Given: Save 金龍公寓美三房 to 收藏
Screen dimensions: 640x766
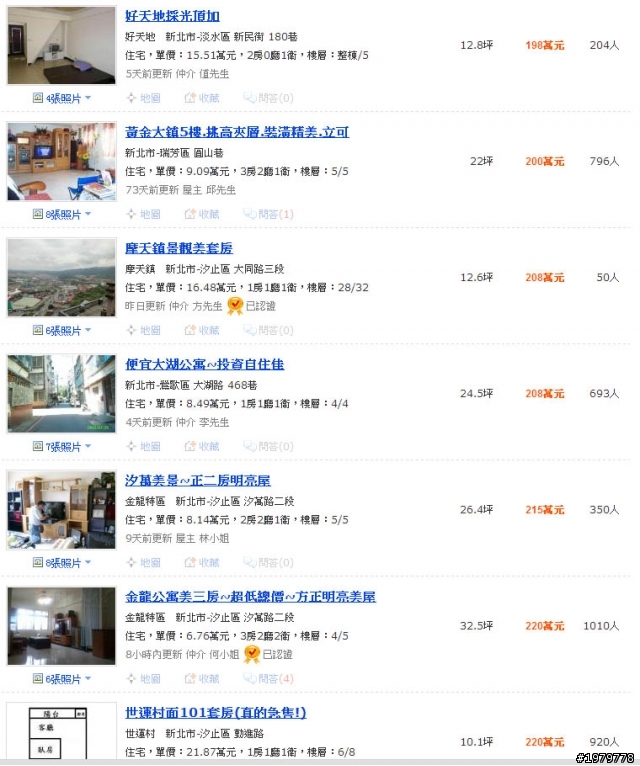Looking at the screenshot, I should (x=202, y=679).
